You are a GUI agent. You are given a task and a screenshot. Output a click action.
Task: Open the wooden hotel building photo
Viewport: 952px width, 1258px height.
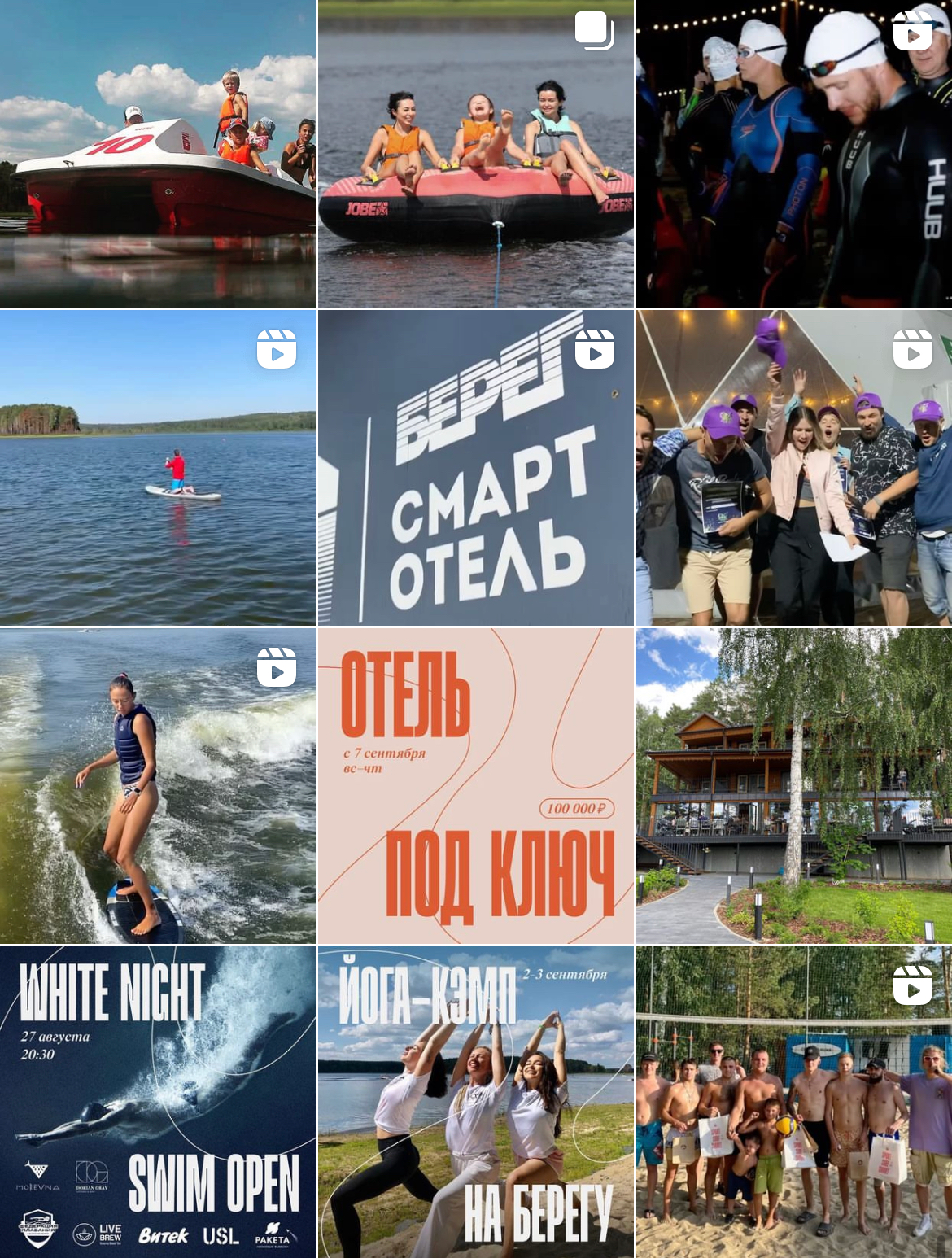(x=793, y=785)
